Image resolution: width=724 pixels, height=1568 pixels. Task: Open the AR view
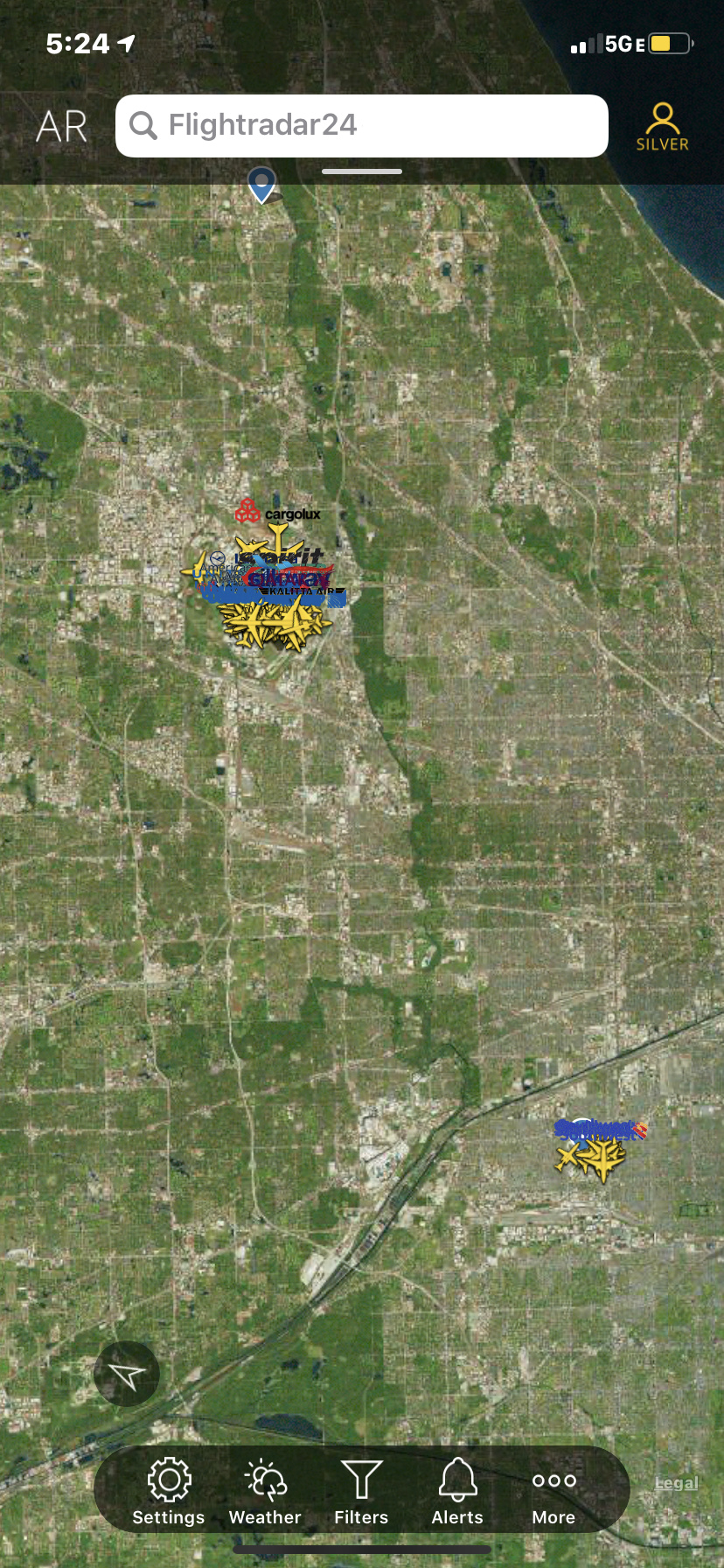pos(62,127)
